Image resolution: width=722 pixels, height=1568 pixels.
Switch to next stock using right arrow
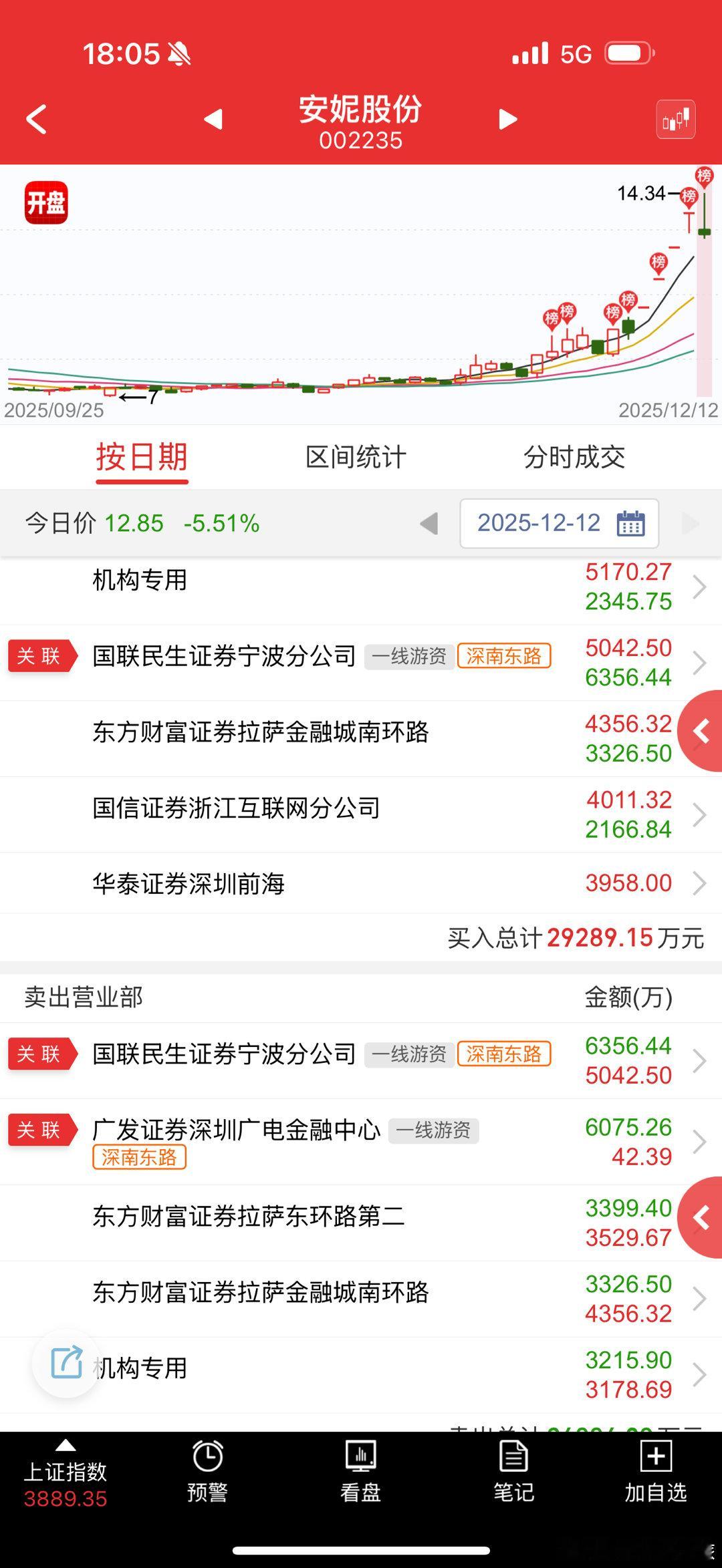[508, 119]
